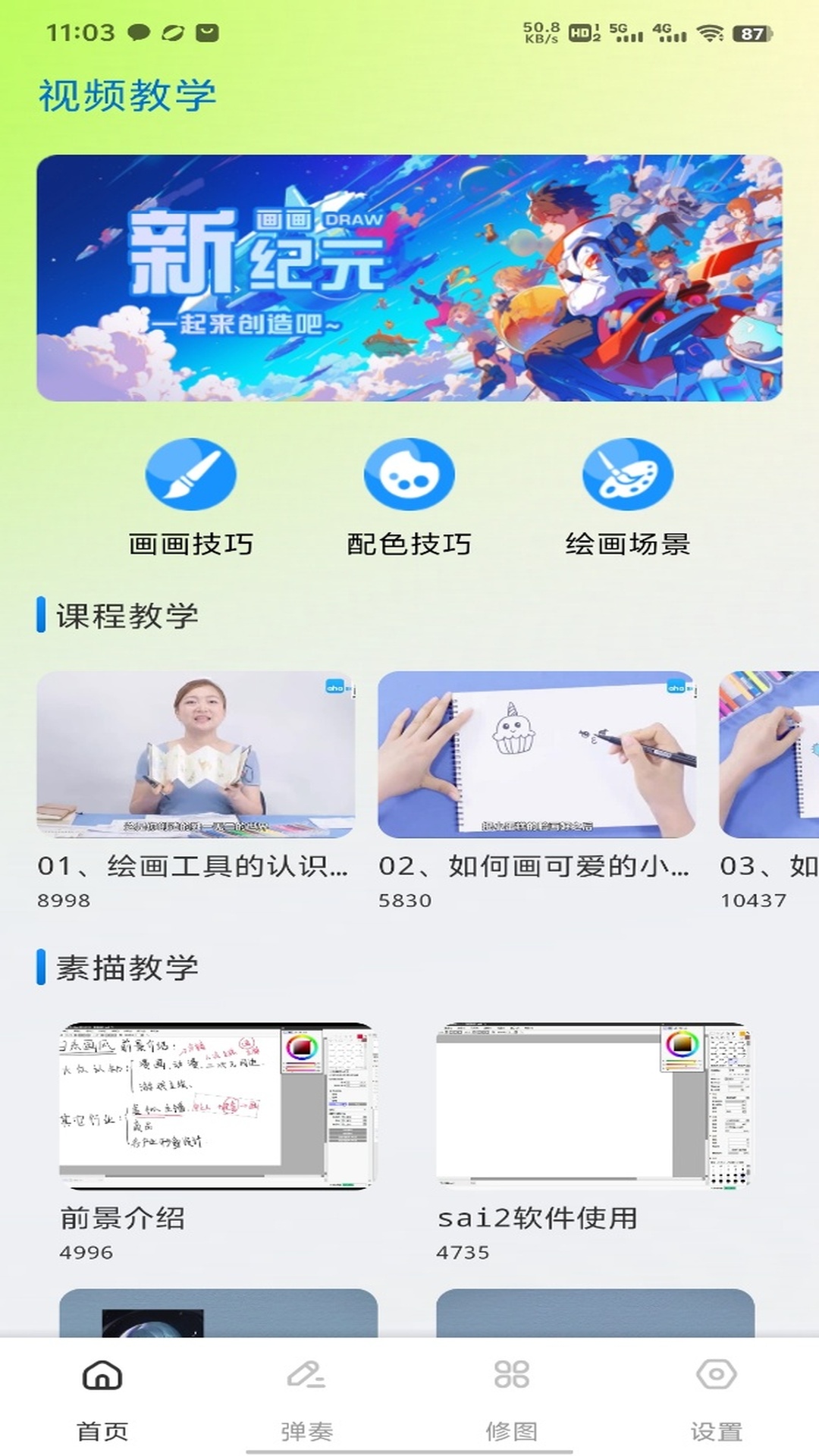819x1456 pixels.
Task: Tap the 新纪元 promotional banner
Action: (409, 277)
